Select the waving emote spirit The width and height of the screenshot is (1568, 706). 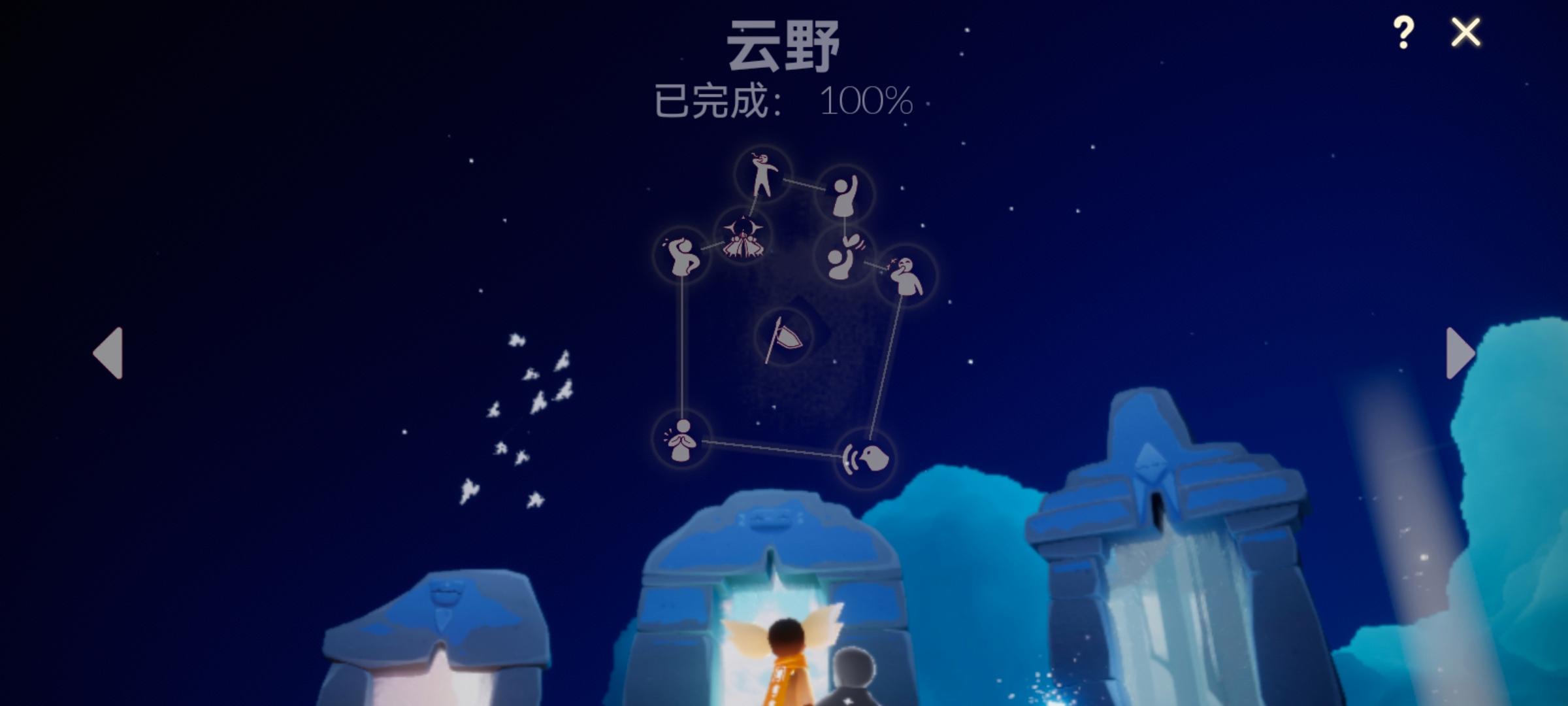pos(845,193)
